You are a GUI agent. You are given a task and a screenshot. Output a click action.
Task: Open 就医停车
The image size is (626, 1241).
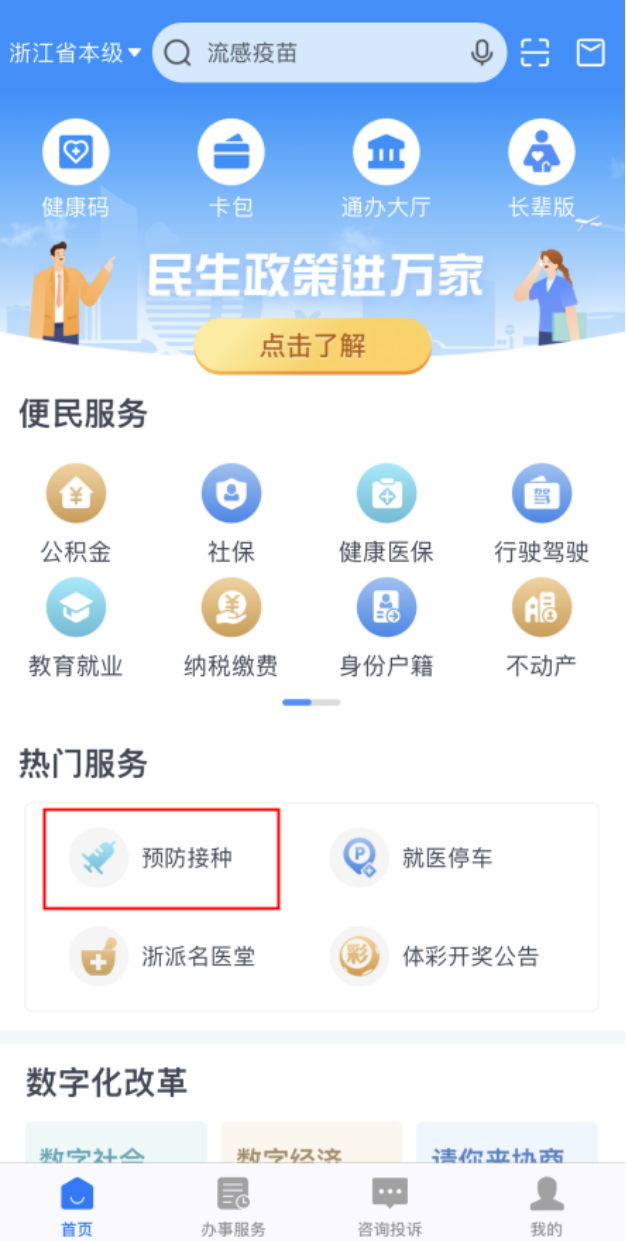(420, 858)
